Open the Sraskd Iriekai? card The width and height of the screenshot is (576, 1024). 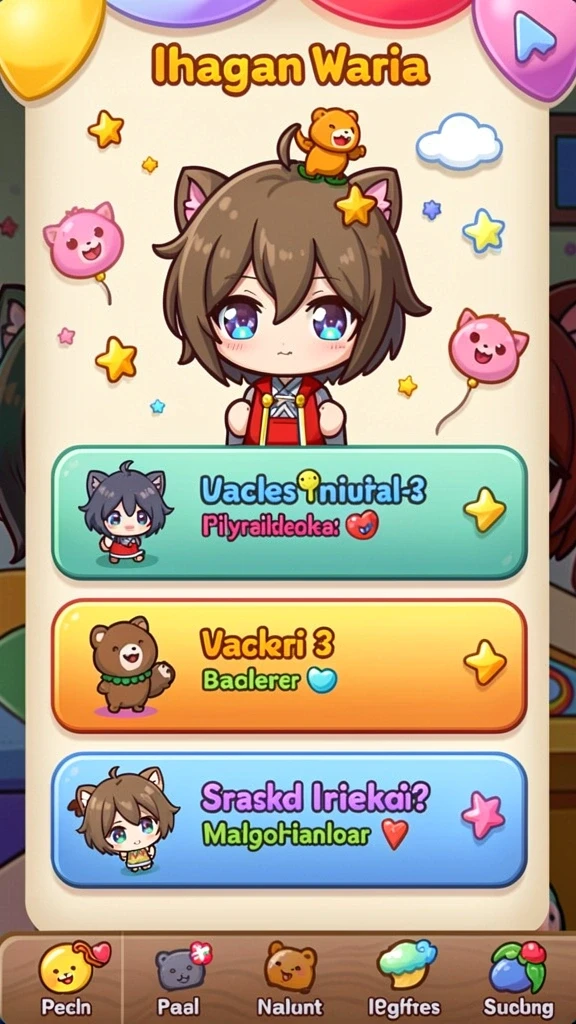pos(289,820)
